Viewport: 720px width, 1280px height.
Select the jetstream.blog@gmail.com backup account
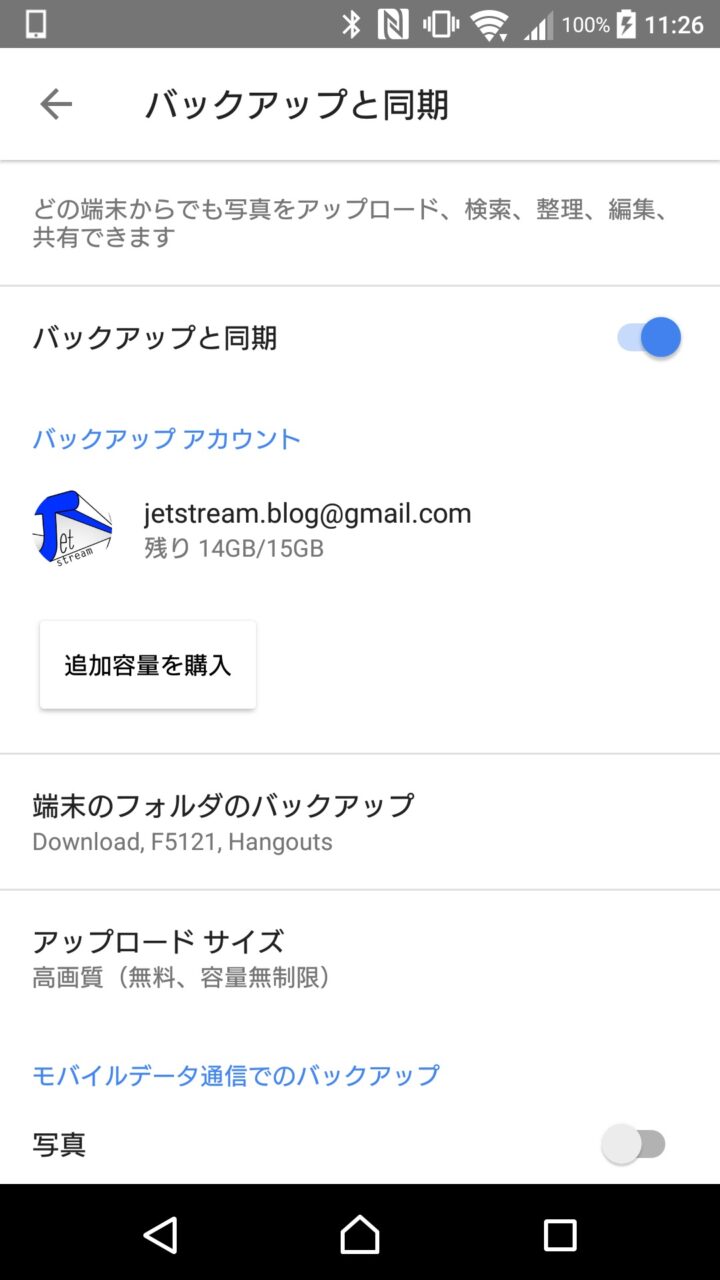point(307,529)
